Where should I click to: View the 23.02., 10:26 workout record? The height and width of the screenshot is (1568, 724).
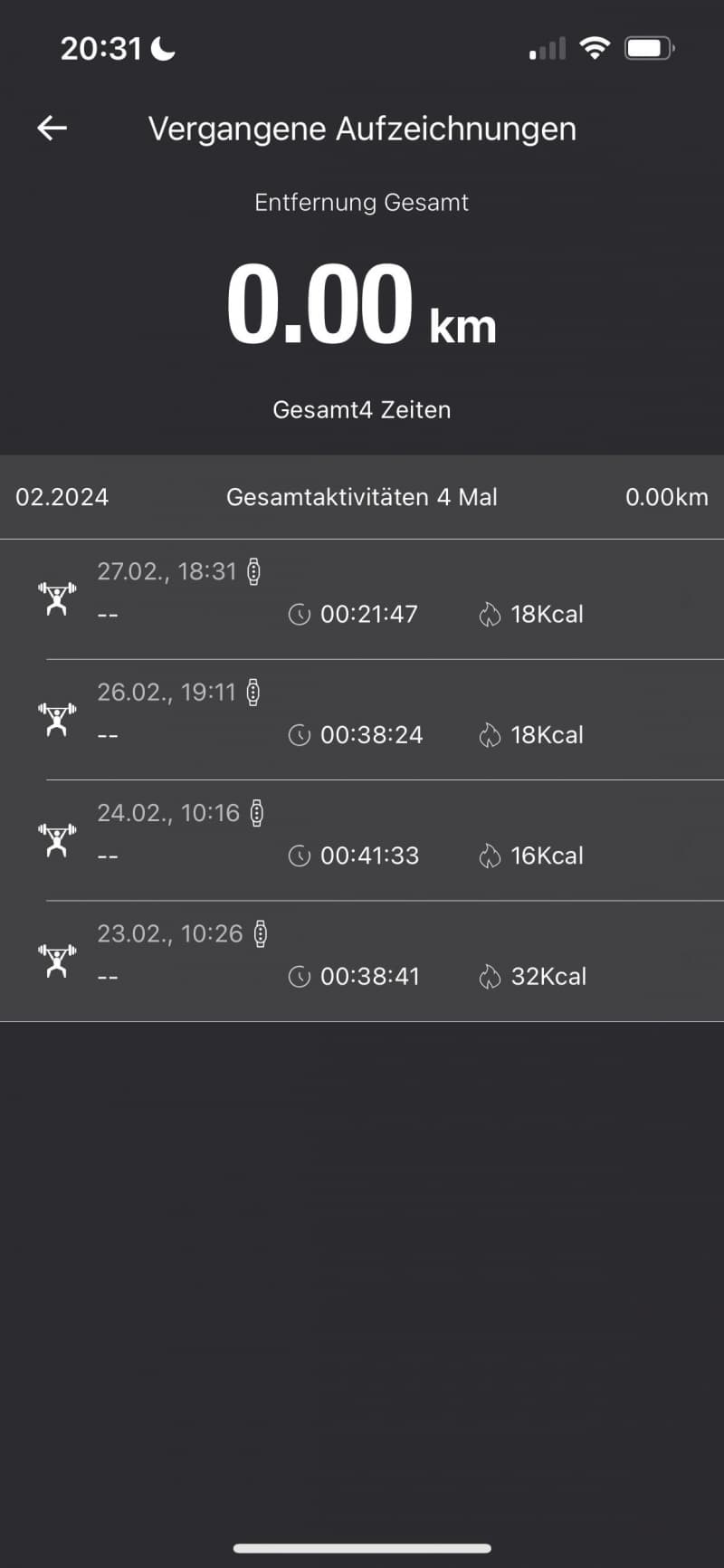(x=362, y=961)
